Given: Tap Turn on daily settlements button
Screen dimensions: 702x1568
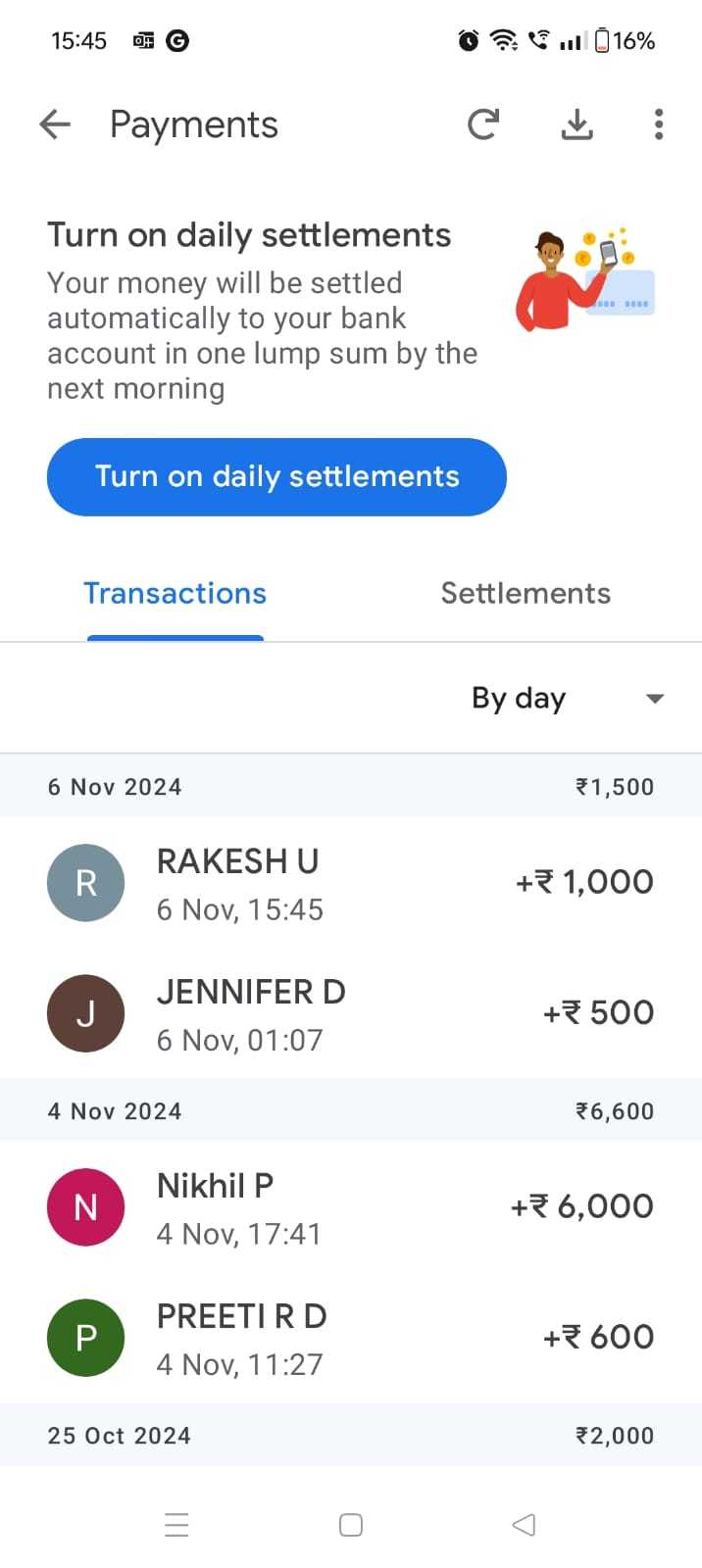Looking at the screenshot, I should [276, 477].
